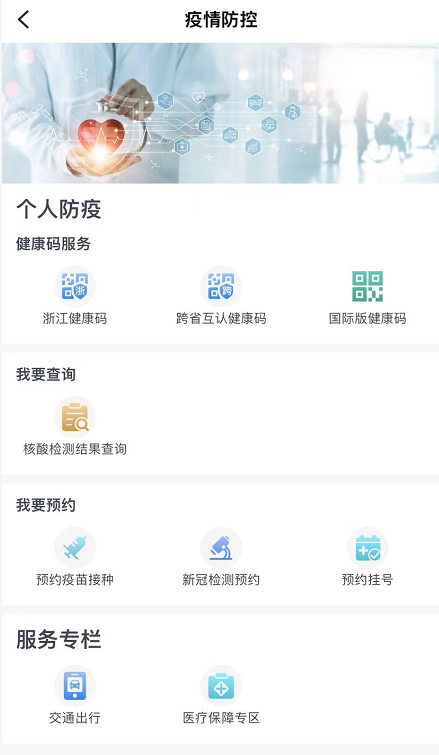The width and height of the screenshot is (439, 755).
Task: Open 医疗保障专区
Action: [x=221, y=696]
